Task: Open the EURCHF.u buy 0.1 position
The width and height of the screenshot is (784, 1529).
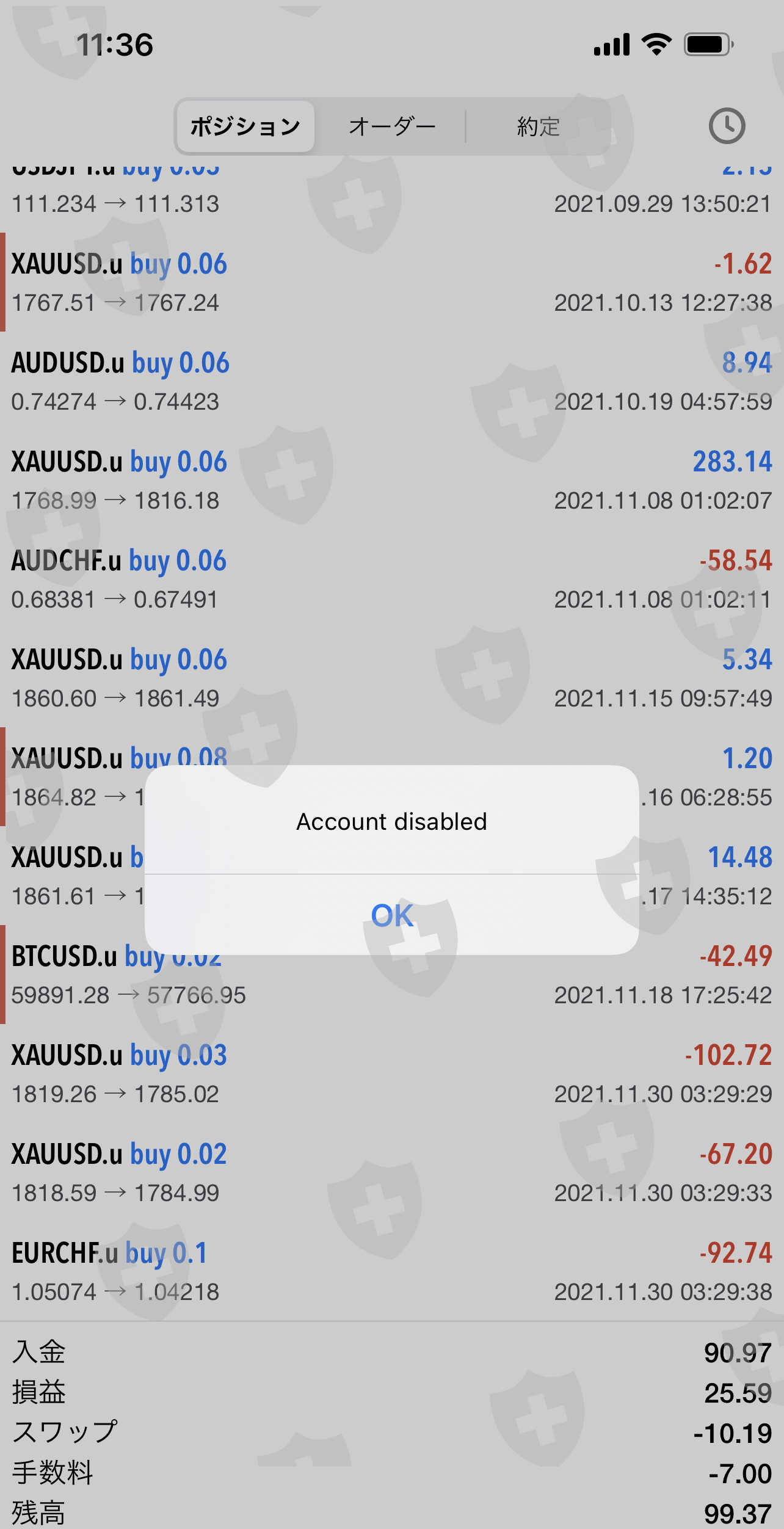Action: [x=391, y=1271]
